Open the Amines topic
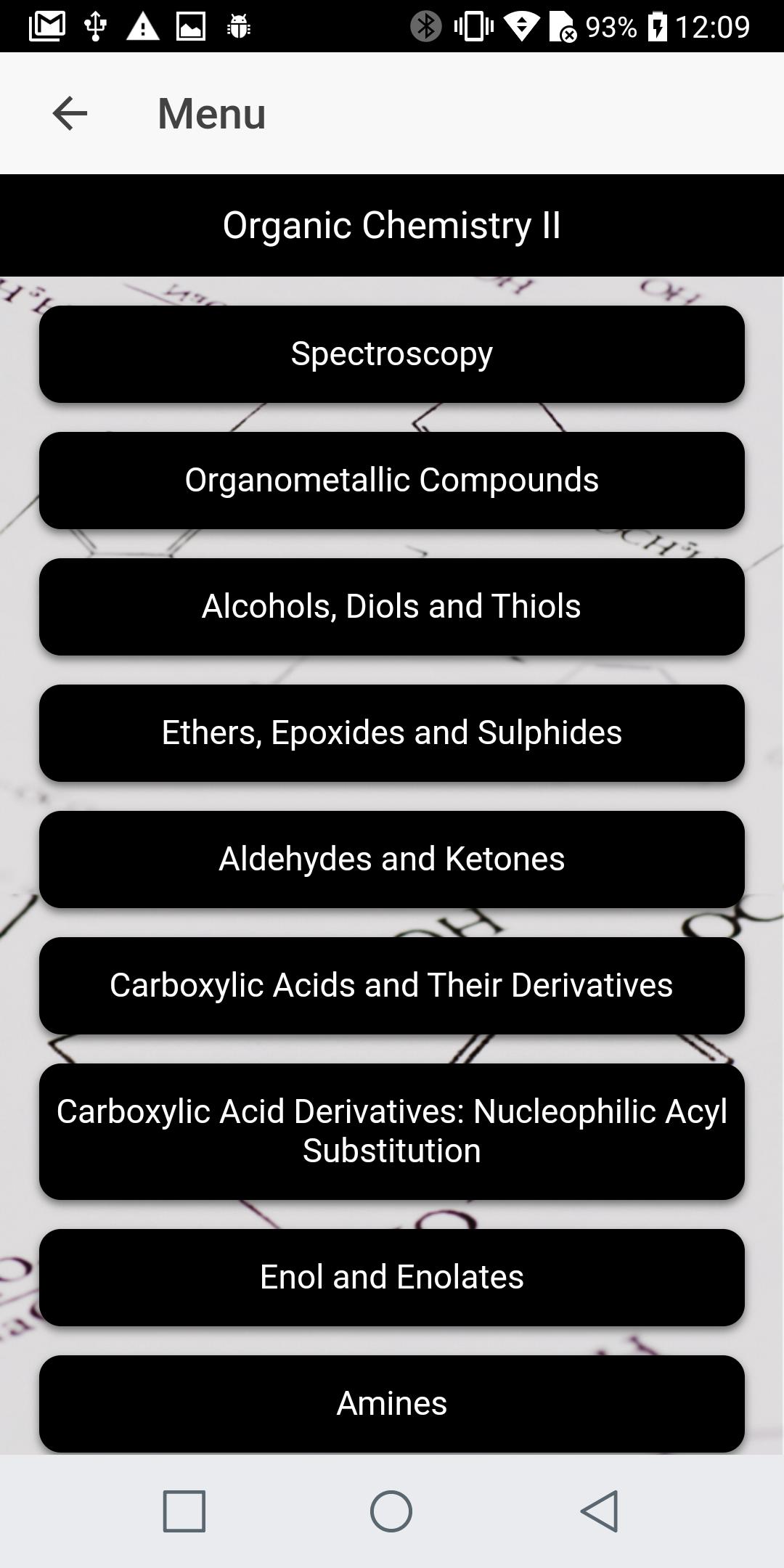 point(392,1402)
